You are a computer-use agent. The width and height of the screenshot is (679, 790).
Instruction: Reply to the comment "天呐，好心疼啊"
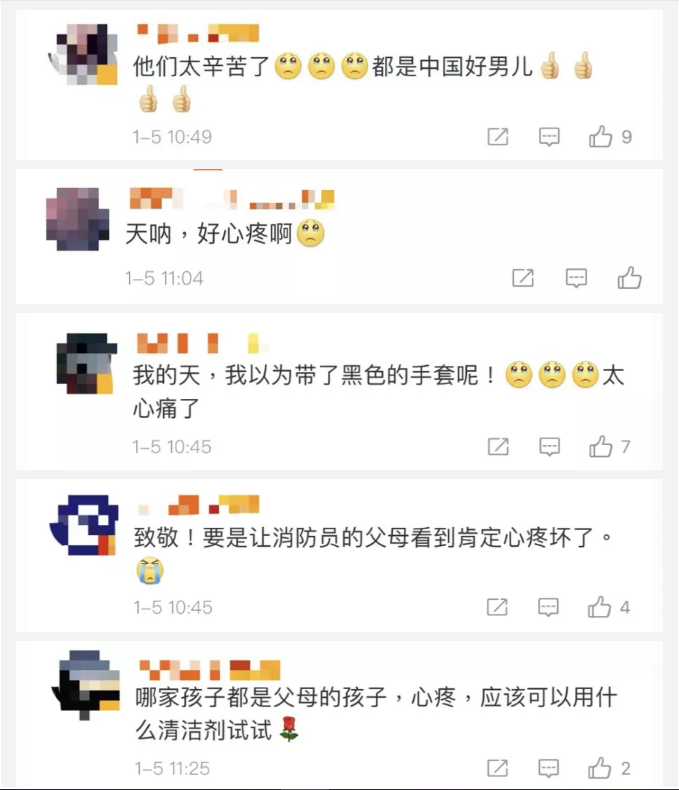coord(576,278)
